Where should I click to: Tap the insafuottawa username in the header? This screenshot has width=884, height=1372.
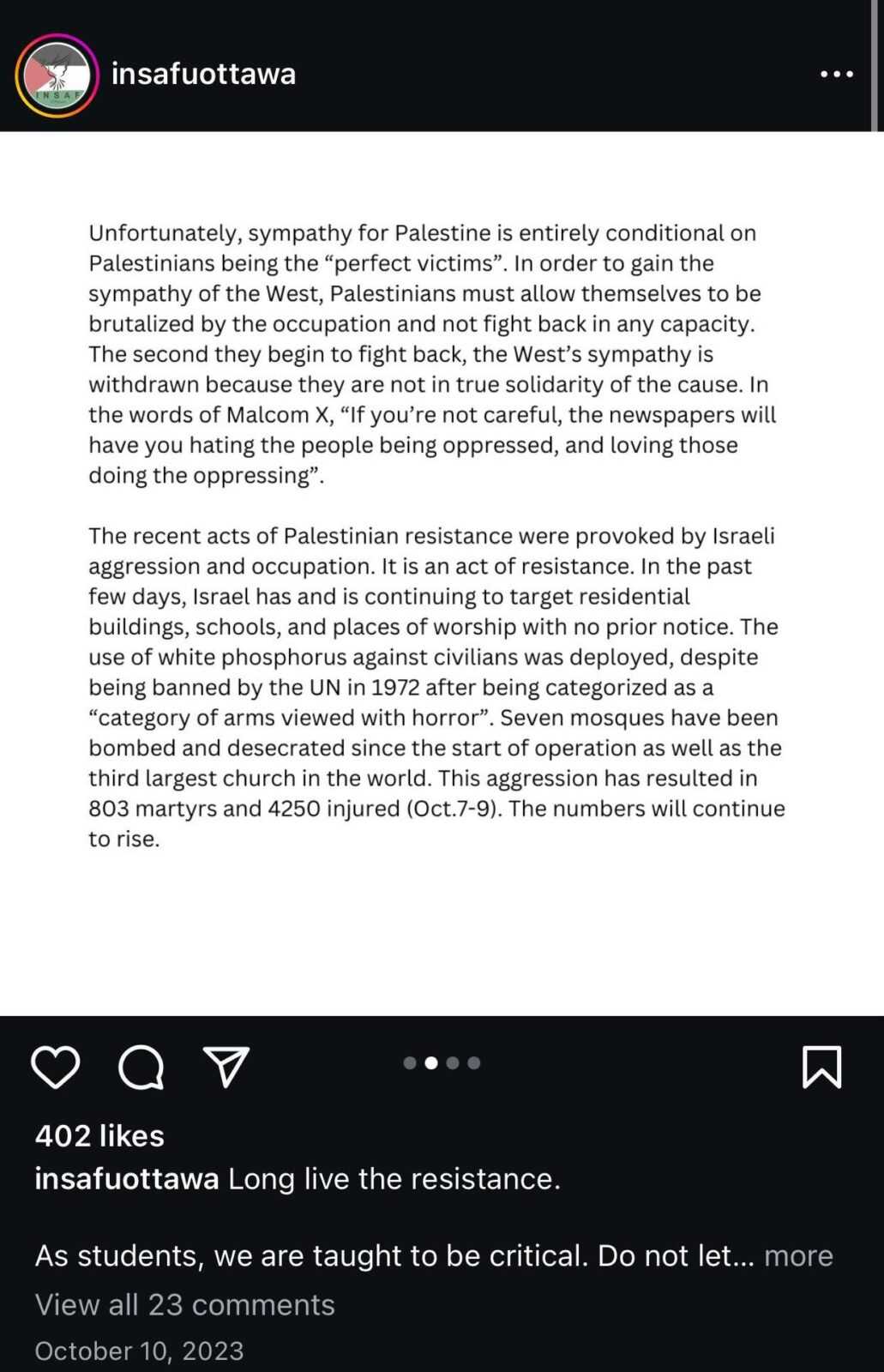click(x=203, y=74)
